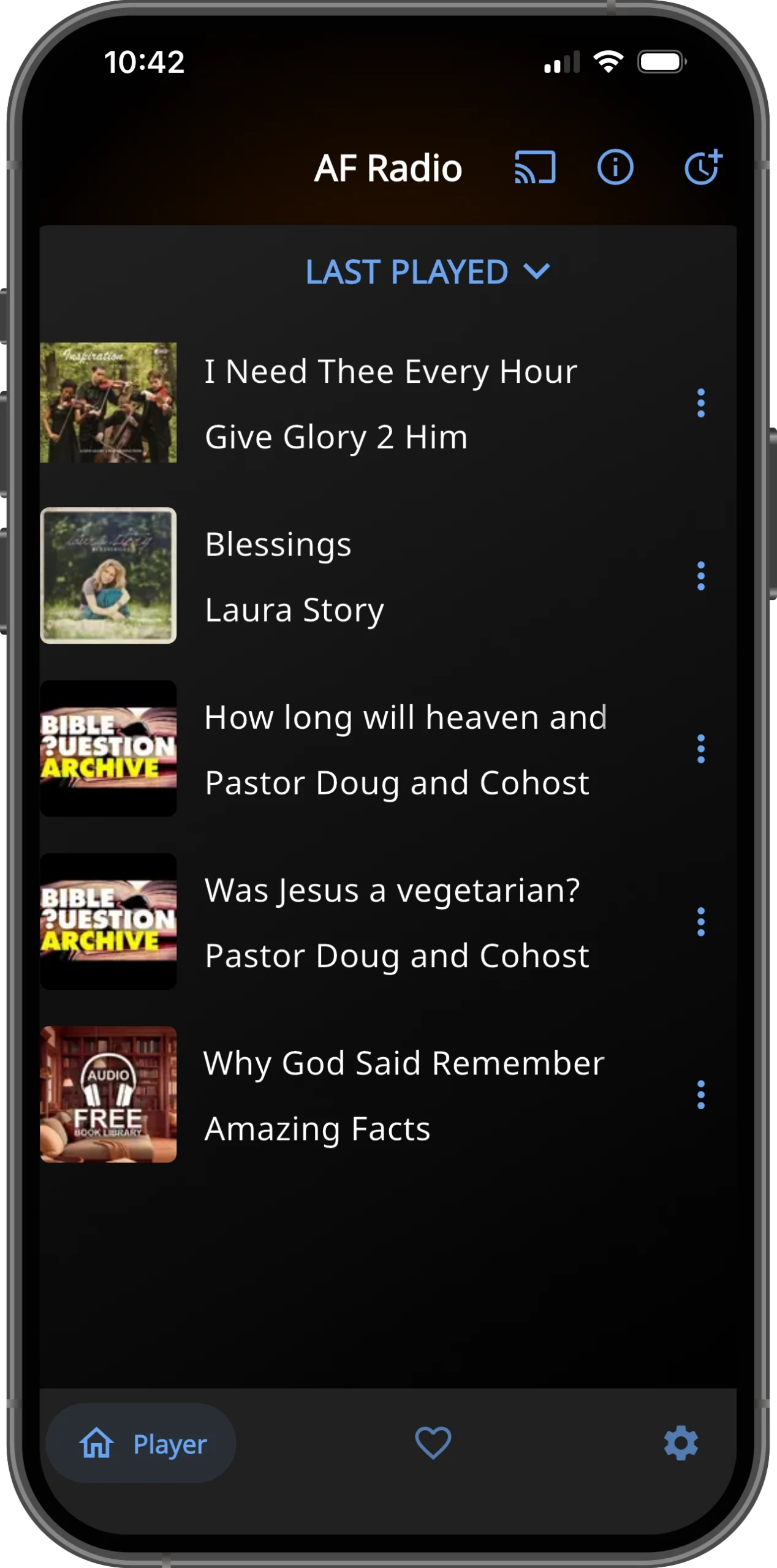
Task: Open the menu for Why God Said Remember
Action: point(700,1095)
